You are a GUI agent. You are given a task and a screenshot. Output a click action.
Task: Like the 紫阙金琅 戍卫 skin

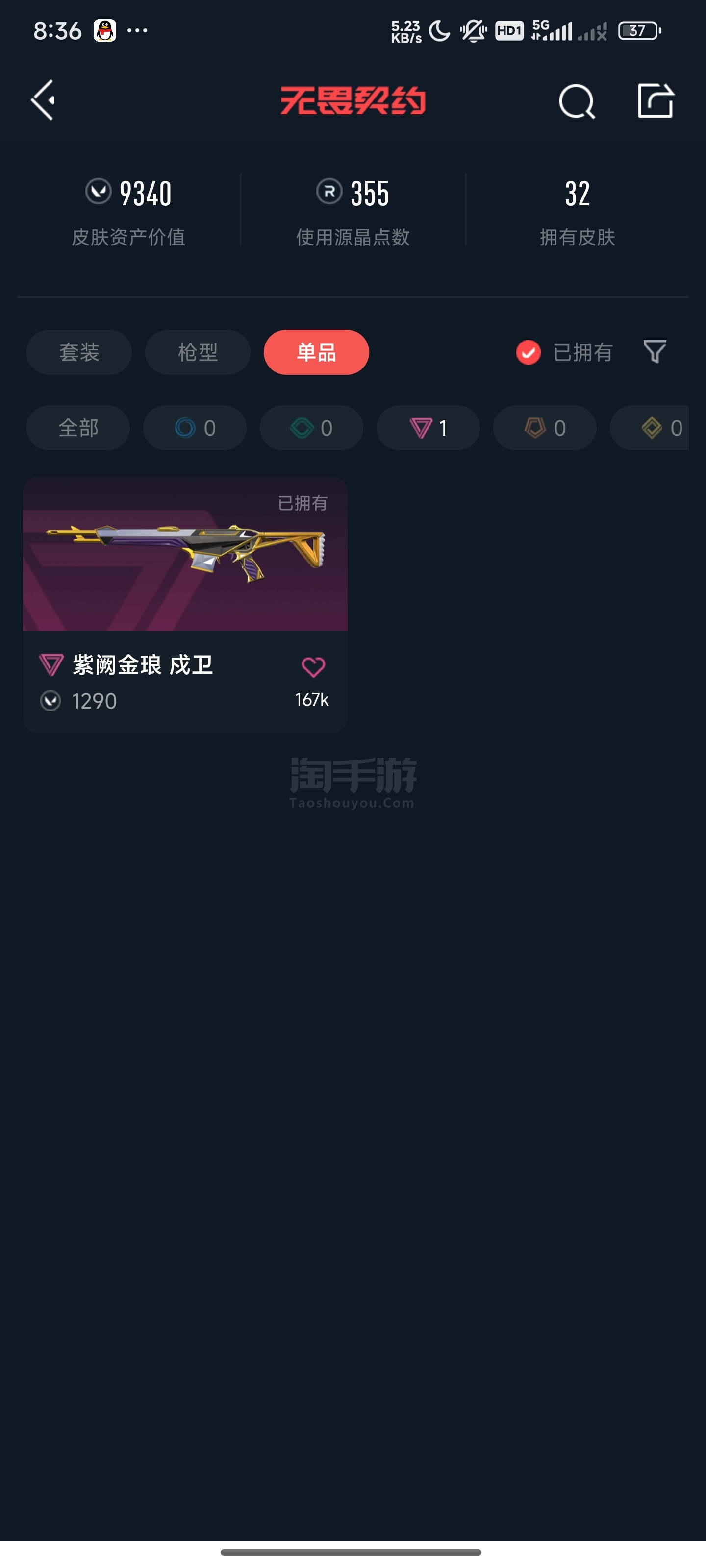(313, 667)
